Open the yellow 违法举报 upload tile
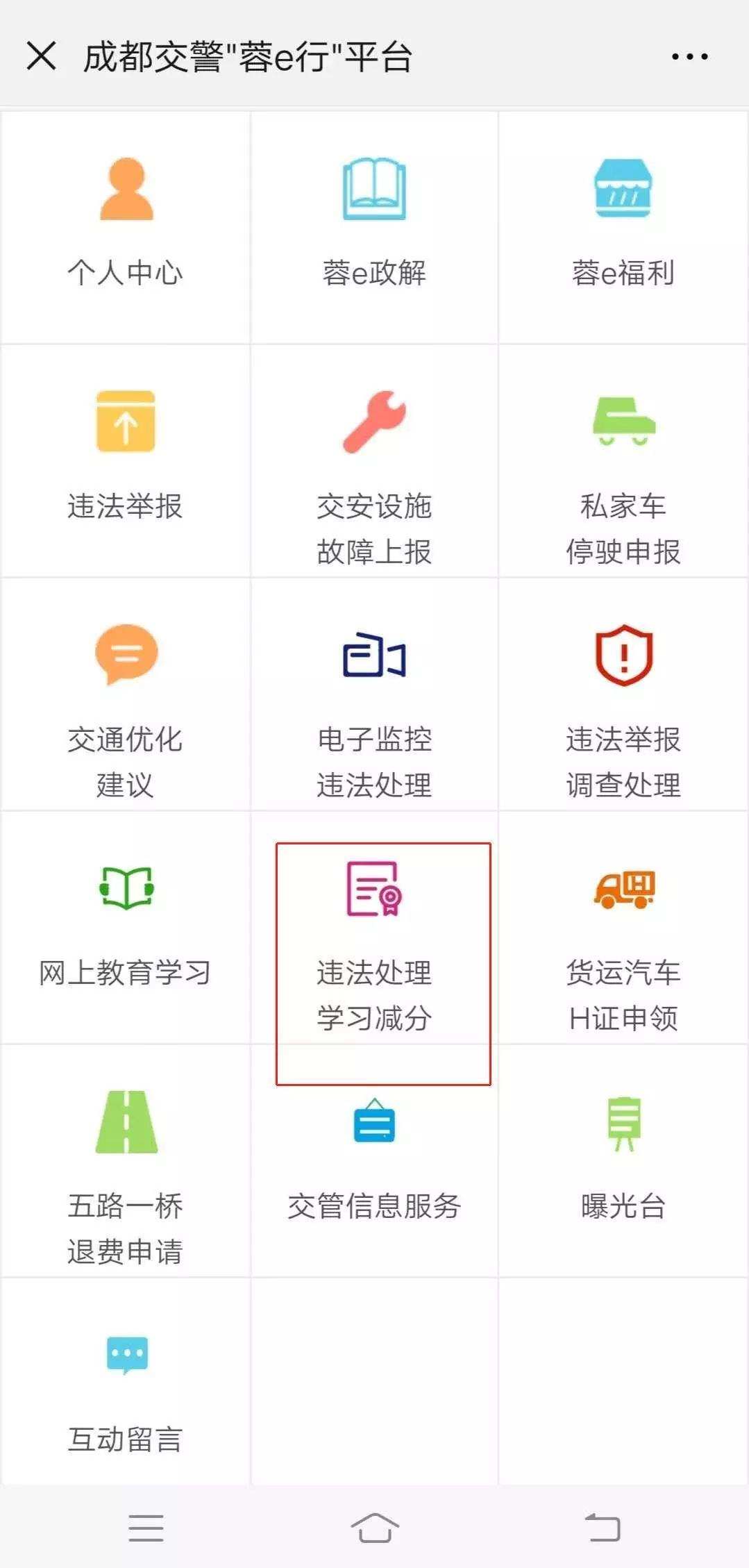This screenshot has width=749, height=1568. pos(126,458)
